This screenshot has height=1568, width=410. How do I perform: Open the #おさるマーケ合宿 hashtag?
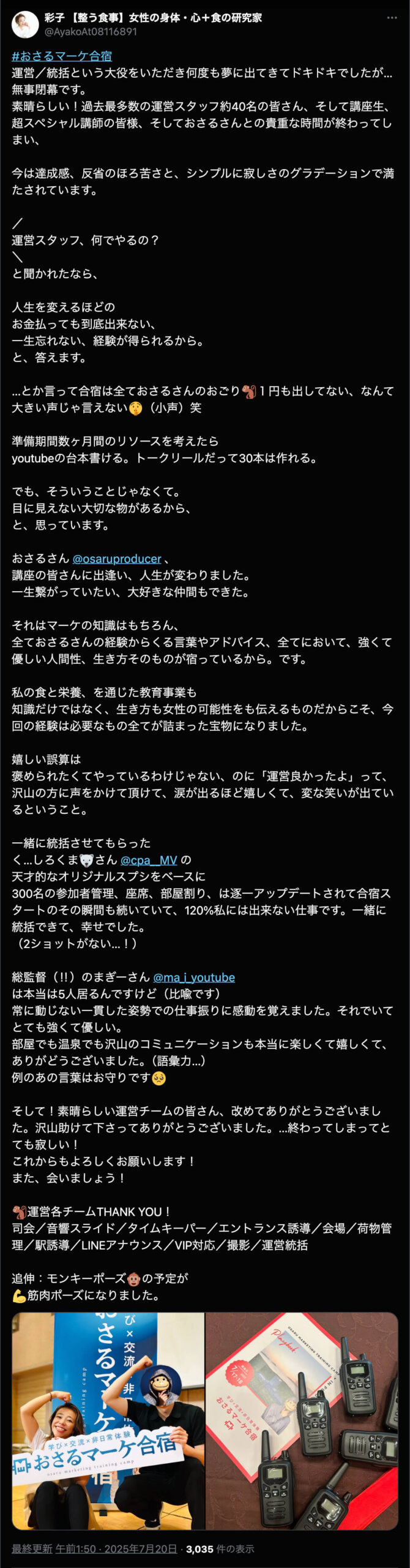(62, 56)
